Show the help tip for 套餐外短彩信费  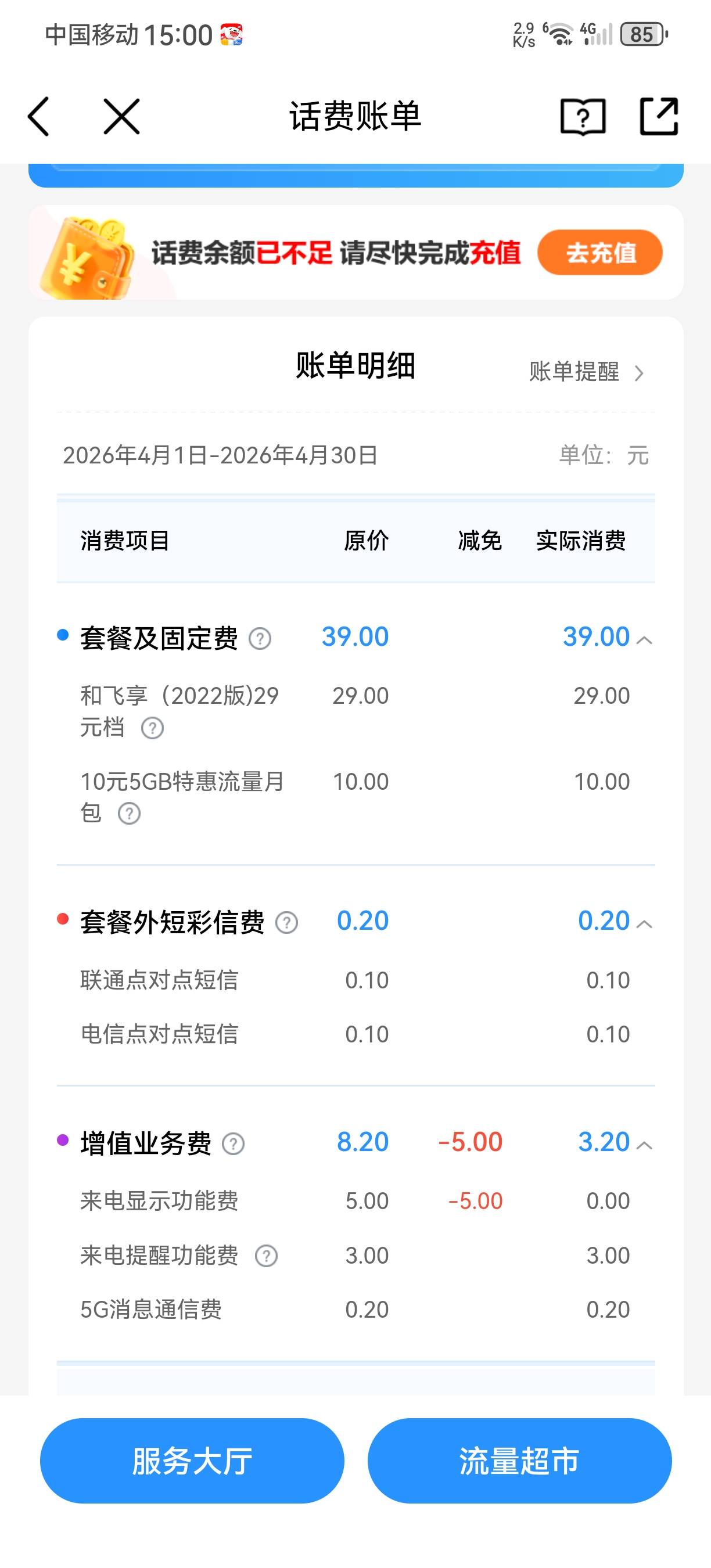coord(287,923)
